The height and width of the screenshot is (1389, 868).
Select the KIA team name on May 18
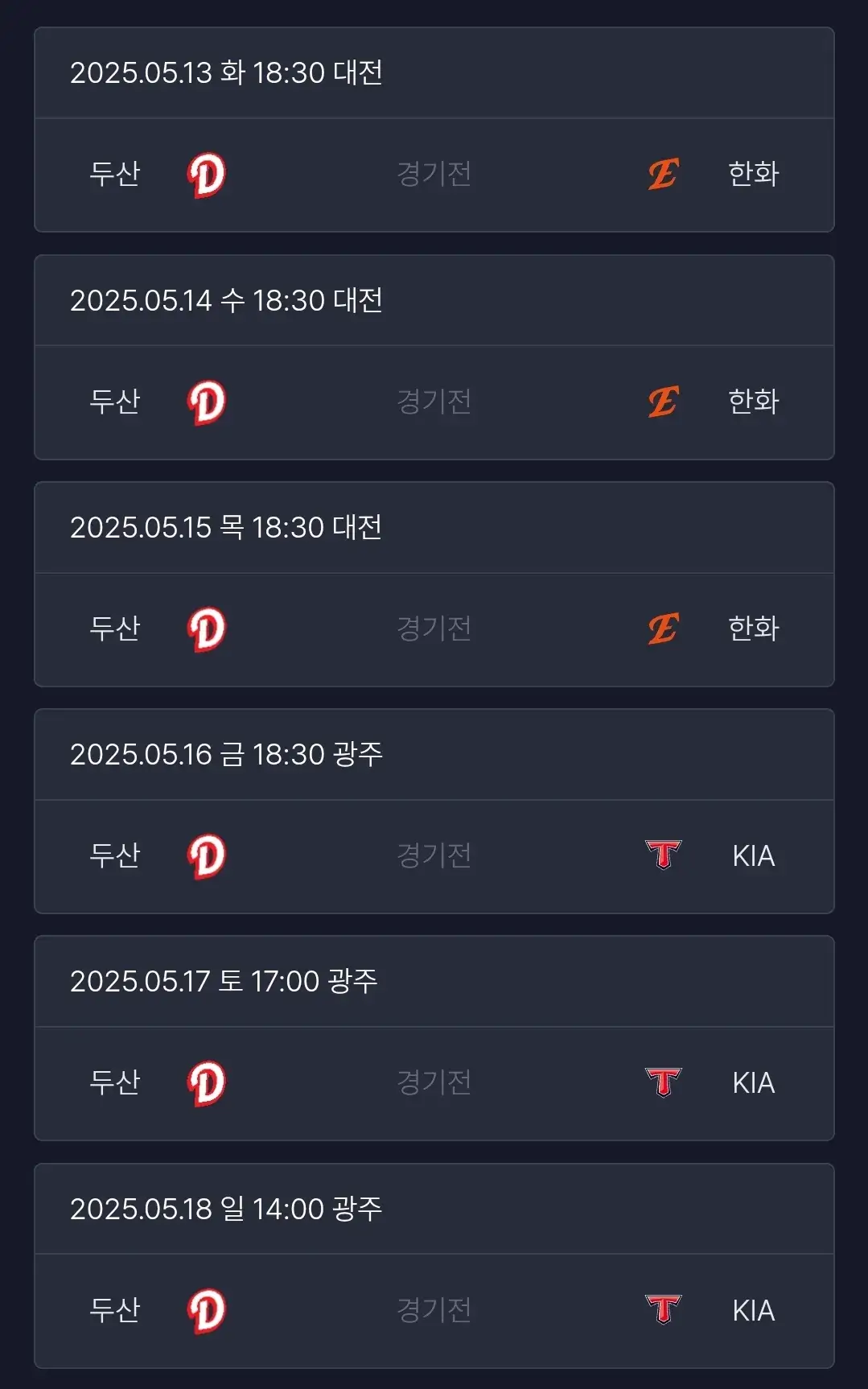click(751, 1311)
